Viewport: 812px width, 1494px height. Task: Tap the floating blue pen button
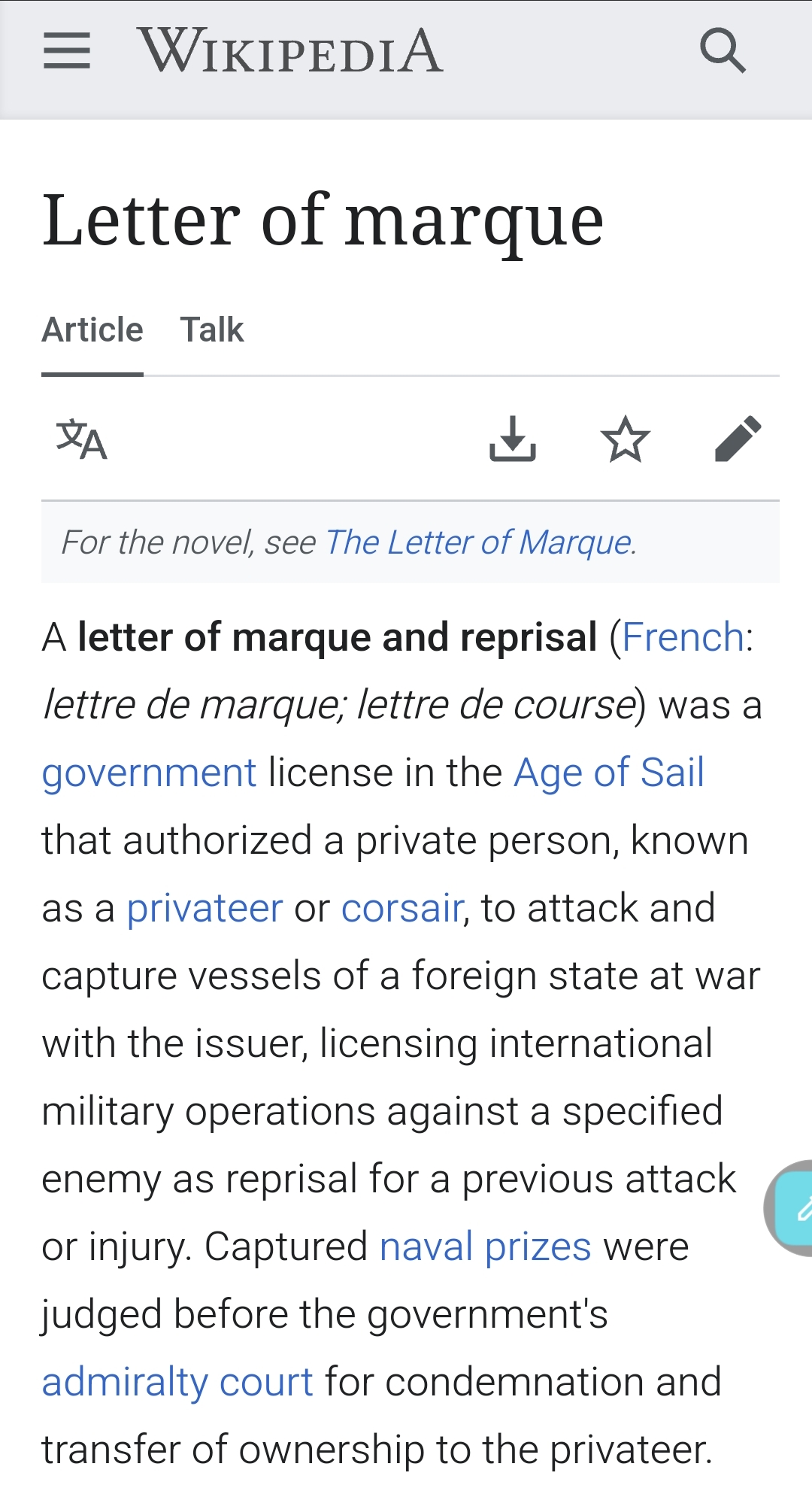coord(793,1208)
